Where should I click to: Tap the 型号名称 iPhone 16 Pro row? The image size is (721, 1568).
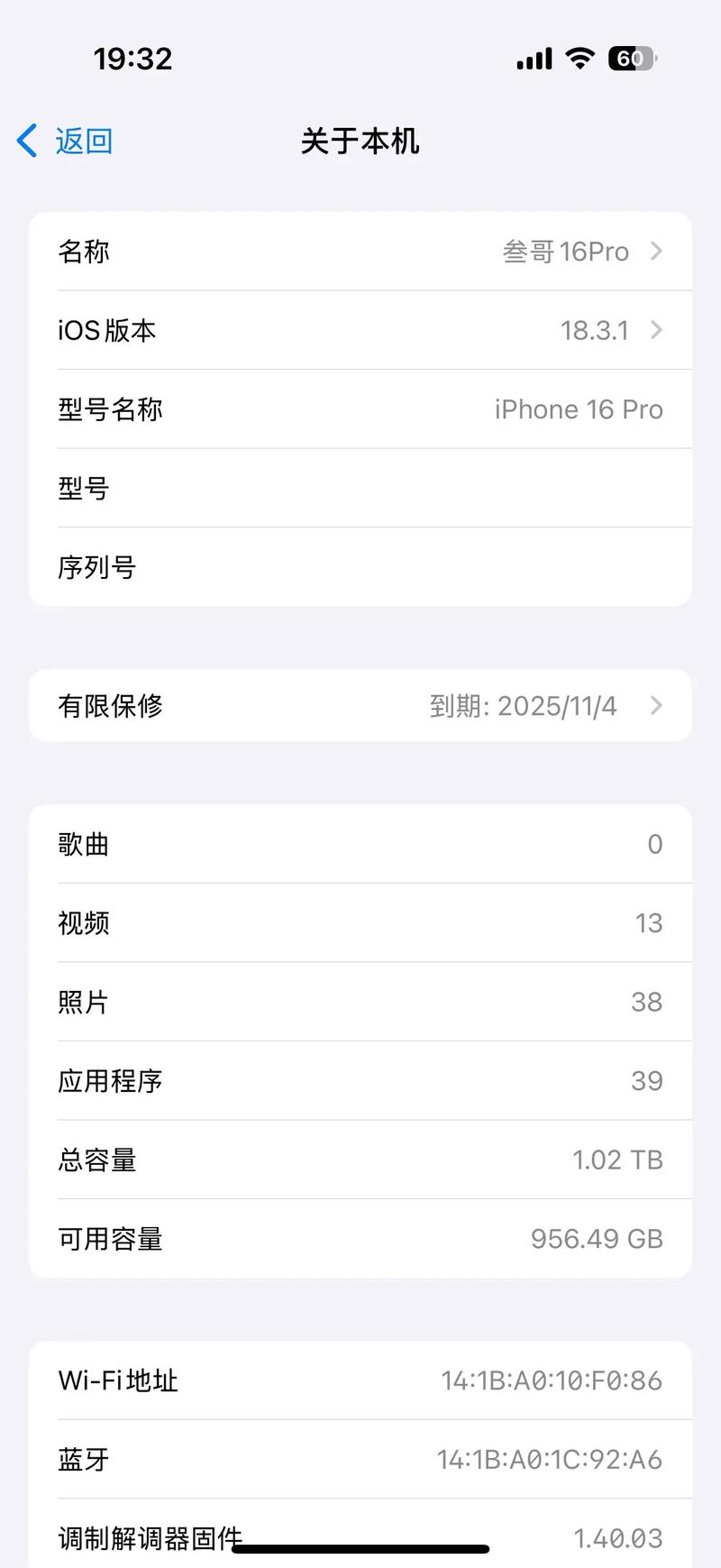[x=360, y=409]
